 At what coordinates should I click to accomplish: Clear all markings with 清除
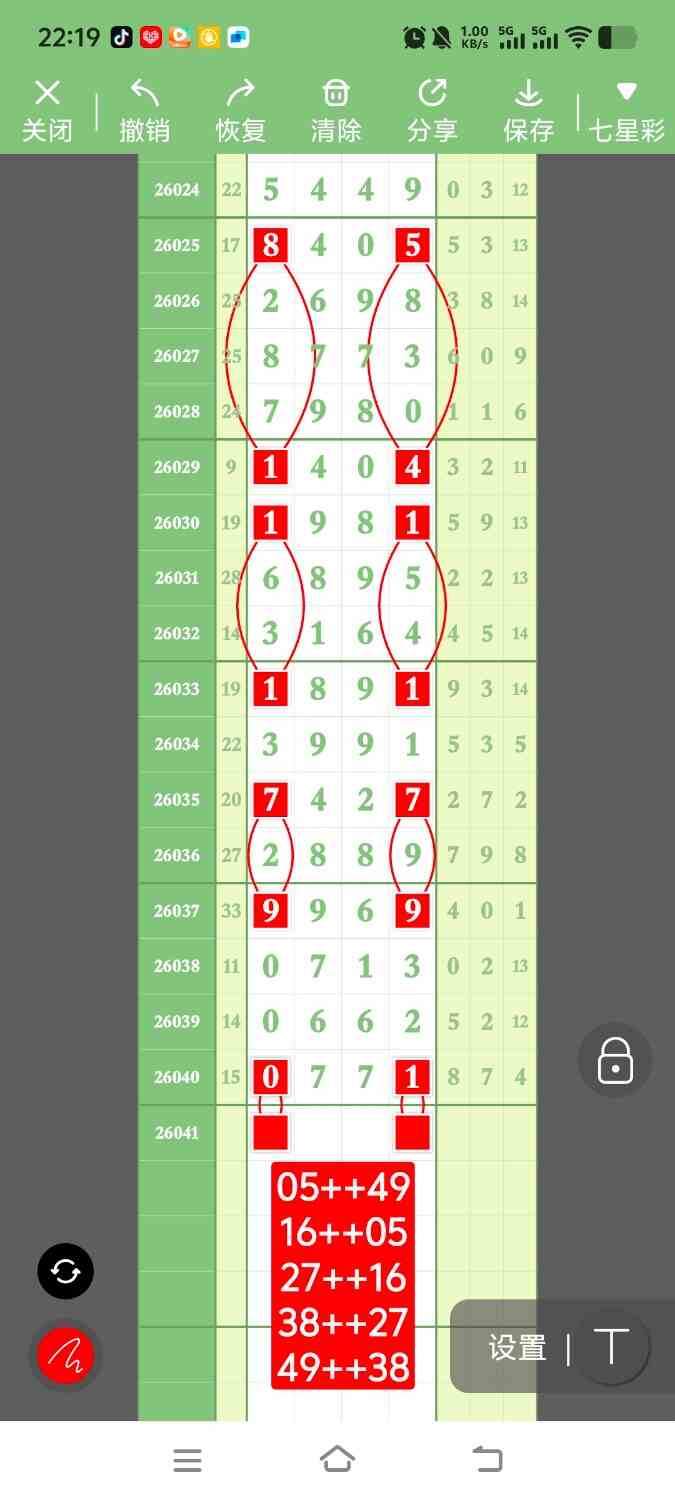coord(336,111)
